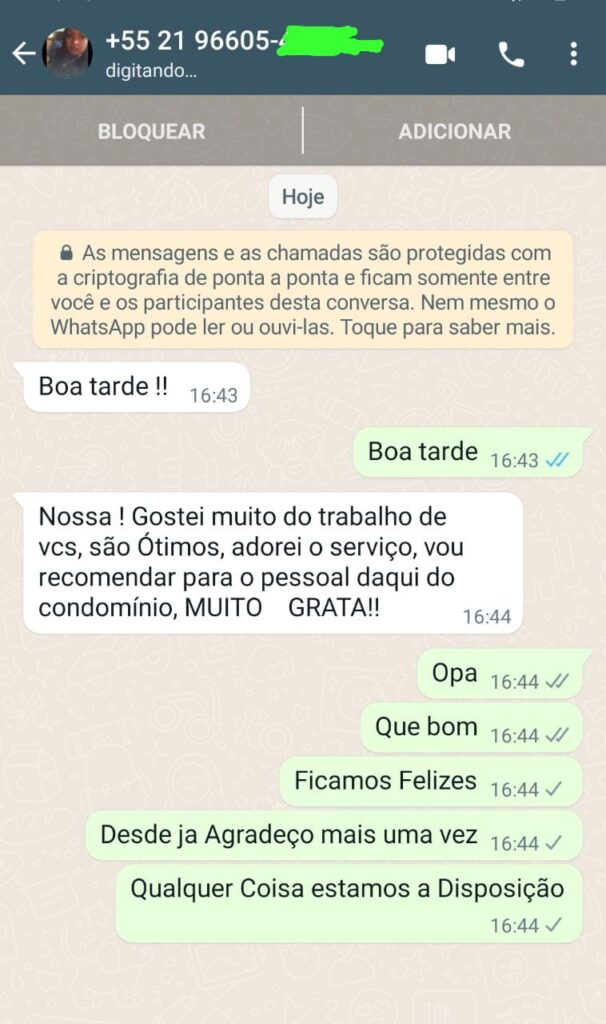Tap the encryption notice to learn more
This screenshot has height=1024, width=606.
pos(303,289)
